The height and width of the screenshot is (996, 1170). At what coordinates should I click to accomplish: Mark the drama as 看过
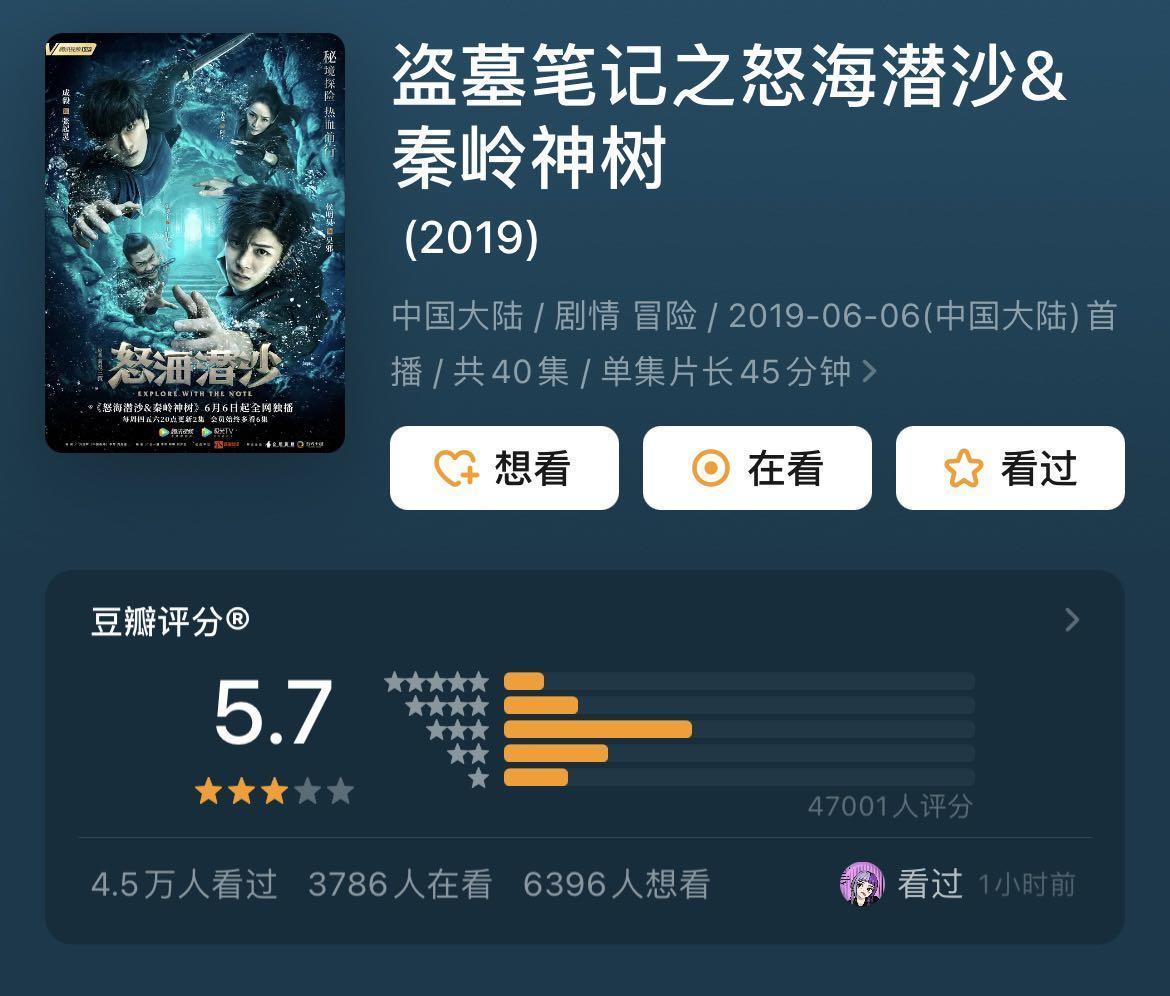click(1010, 468)
